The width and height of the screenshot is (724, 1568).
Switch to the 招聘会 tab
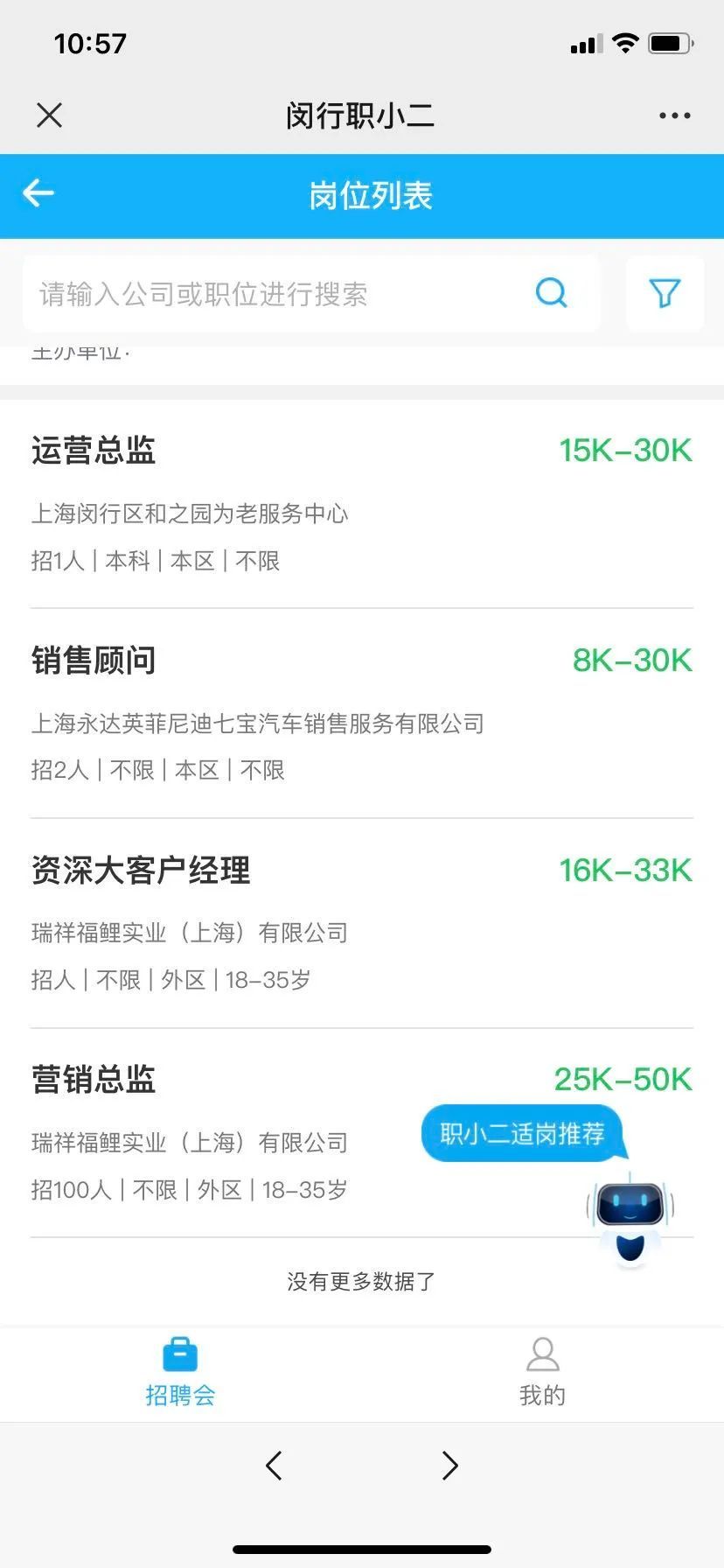(x=180, y=1372)
